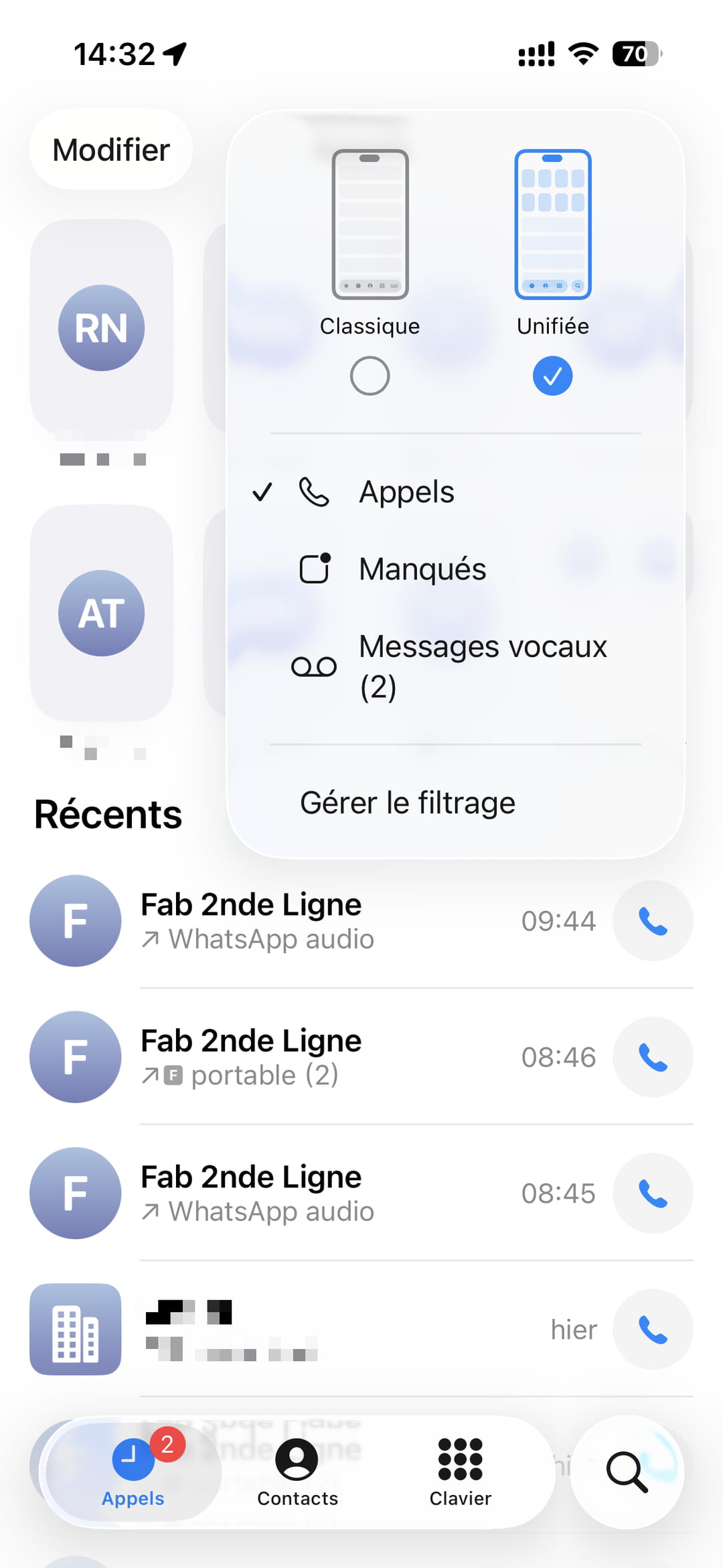Call back Fab 2nde Ligne from 09:44
This screenshot has width=723, height=1568.
(x=653, y=921)
